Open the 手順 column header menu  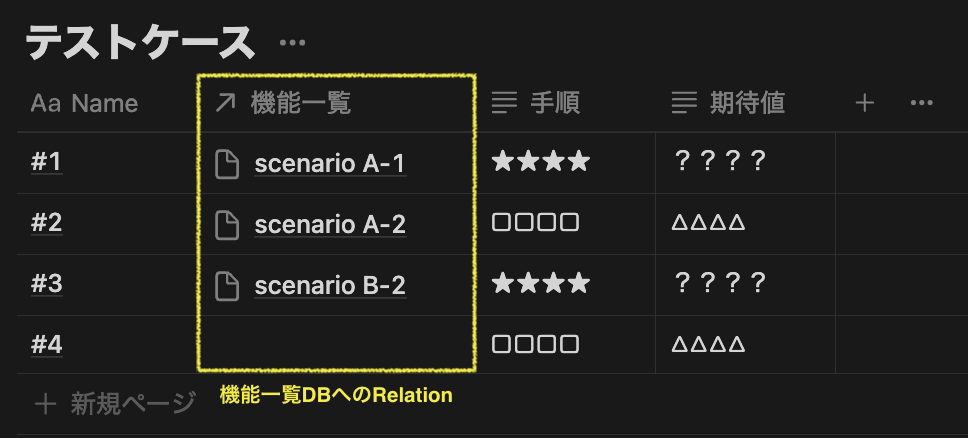(x=554, y=102)
